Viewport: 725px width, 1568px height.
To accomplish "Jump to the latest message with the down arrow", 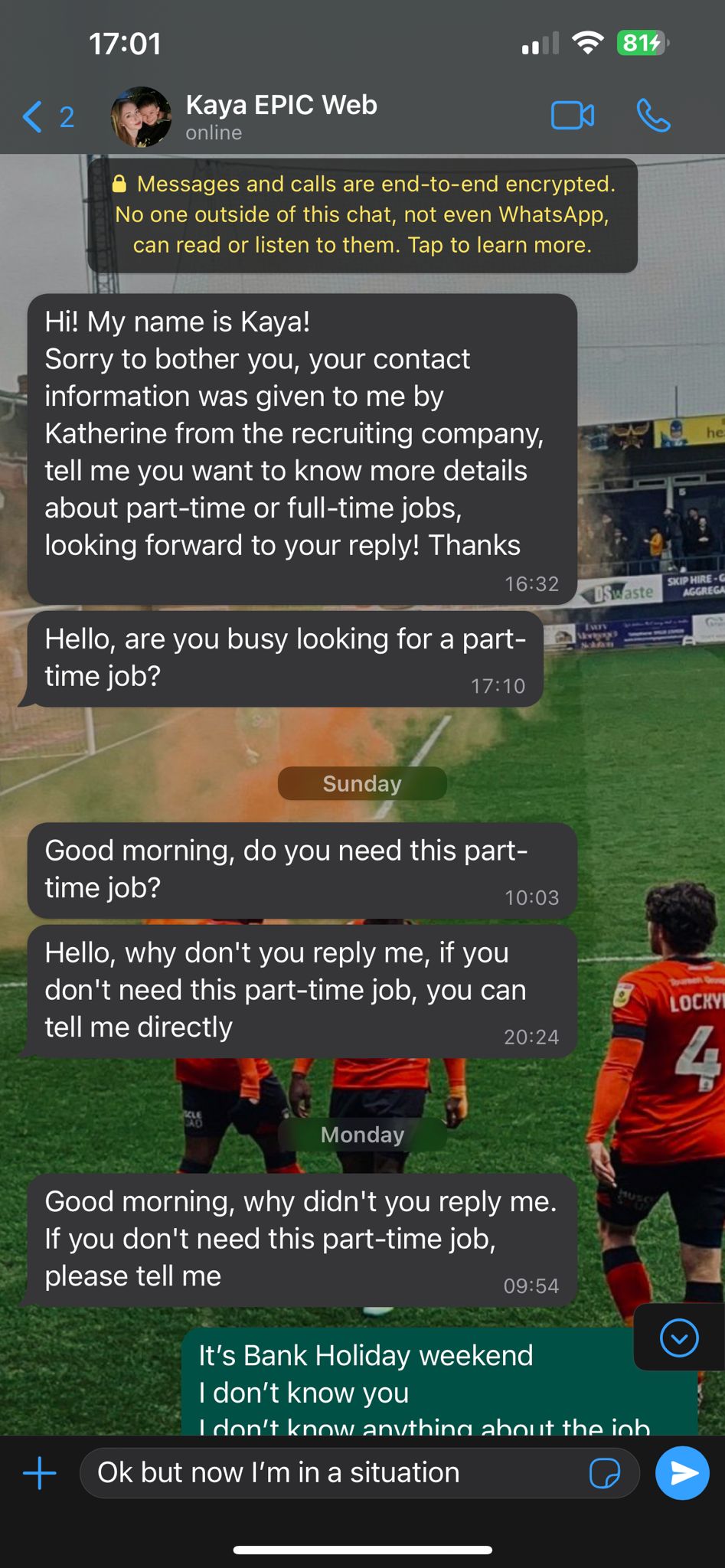I will click(x=678, y=1338).
